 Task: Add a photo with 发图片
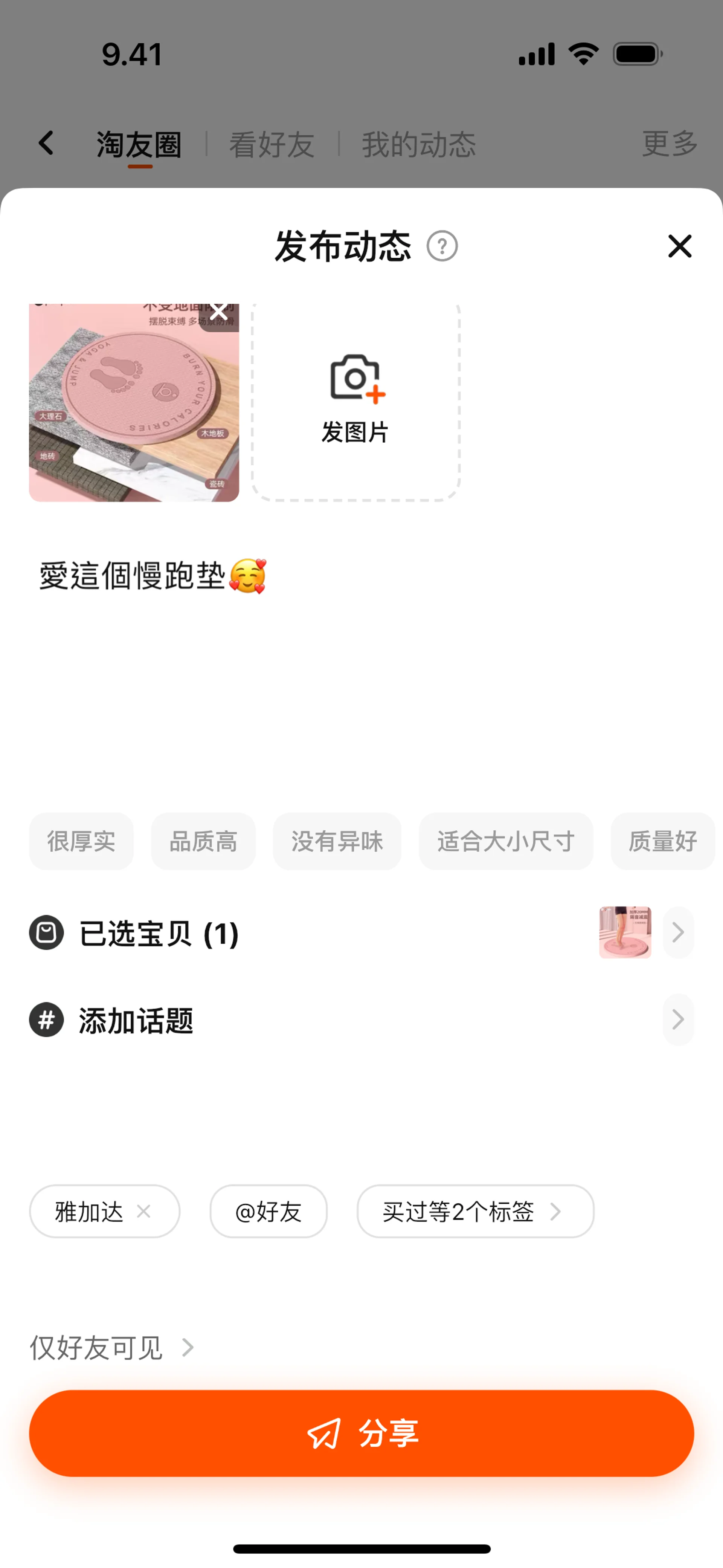pos(355,402)
